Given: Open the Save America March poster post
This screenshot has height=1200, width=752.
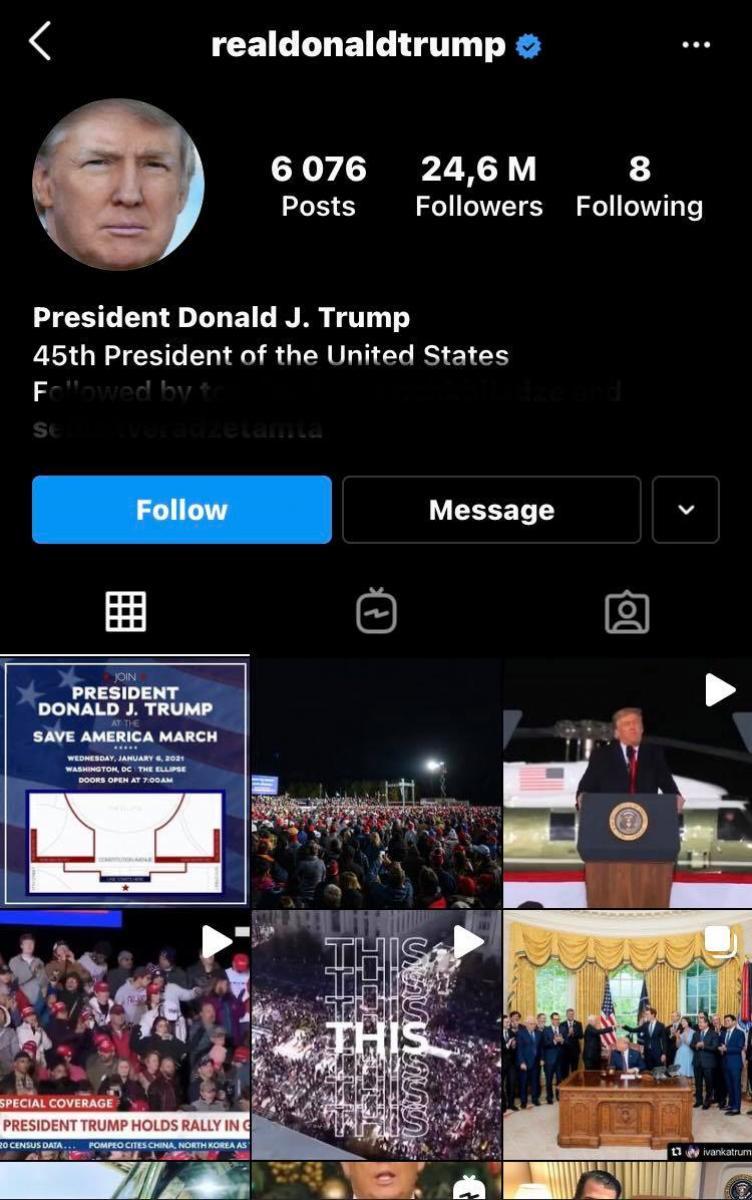Looking at the screenshot, I should click(125, 782).
